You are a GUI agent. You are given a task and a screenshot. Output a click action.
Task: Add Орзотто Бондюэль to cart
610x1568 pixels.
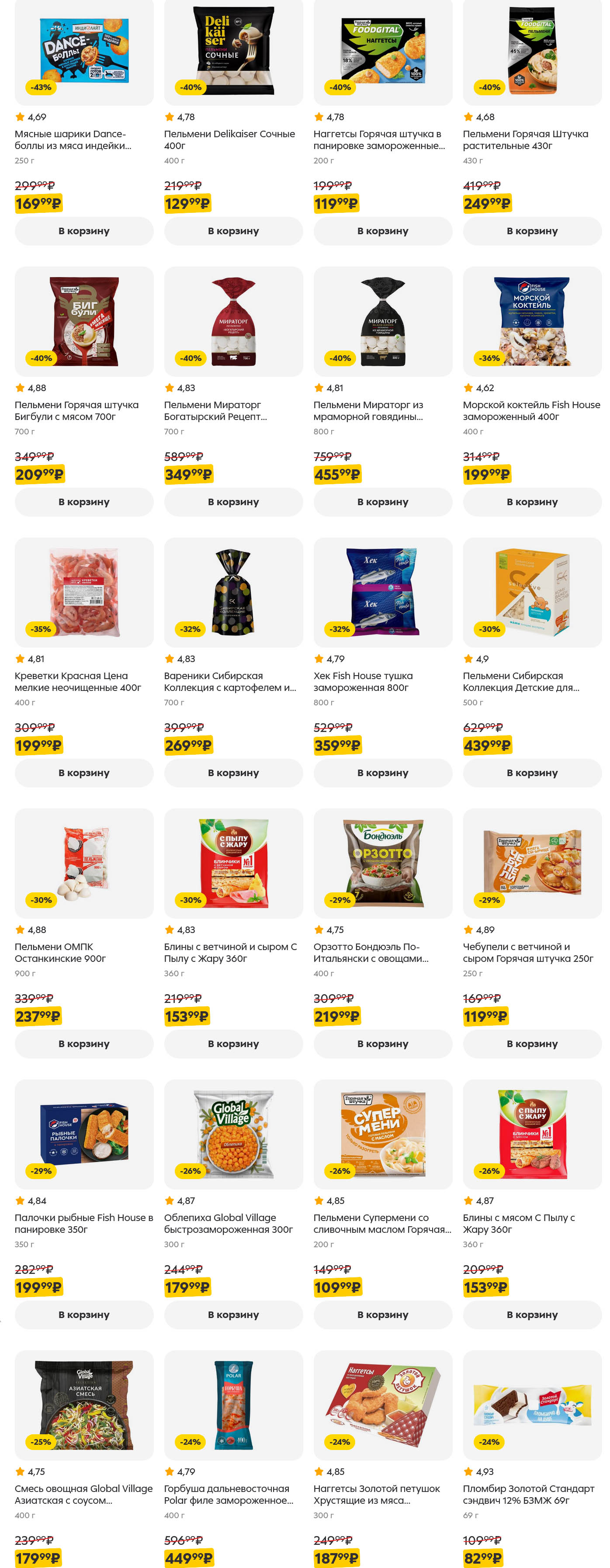pos(382,1043)
